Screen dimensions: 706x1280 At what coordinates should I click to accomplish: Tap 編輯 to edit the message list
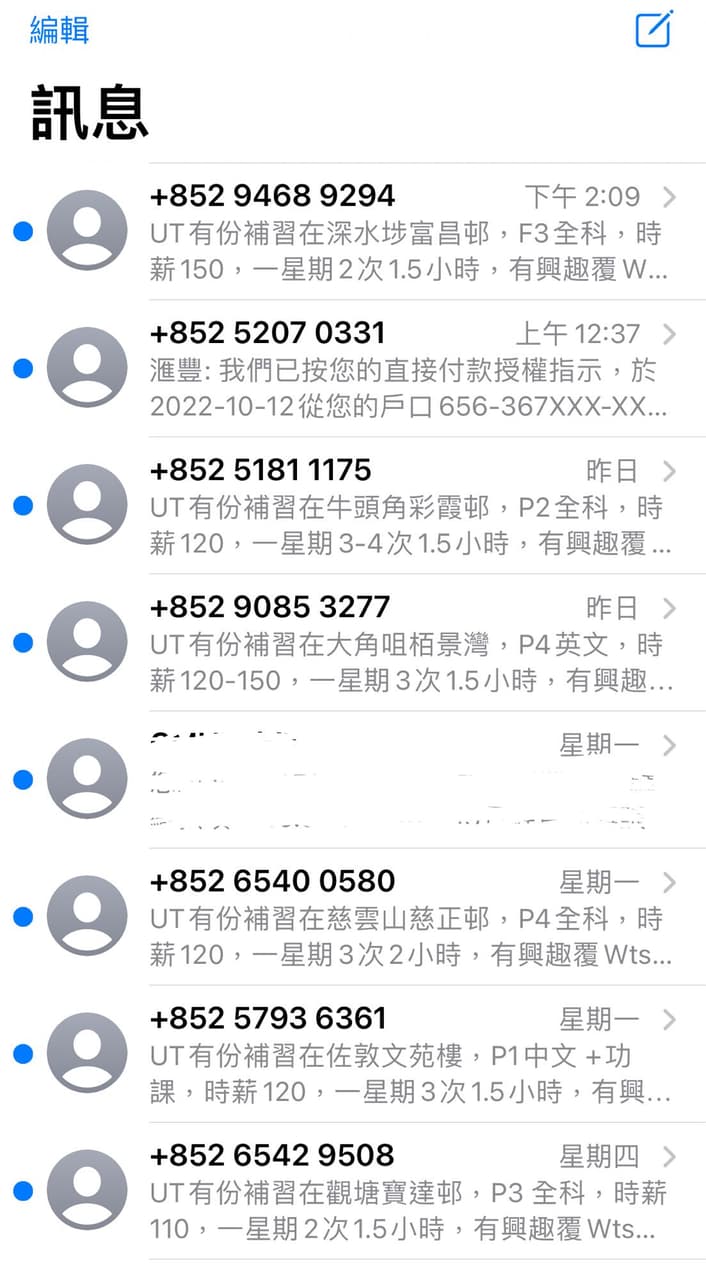(x=59, y=30)
